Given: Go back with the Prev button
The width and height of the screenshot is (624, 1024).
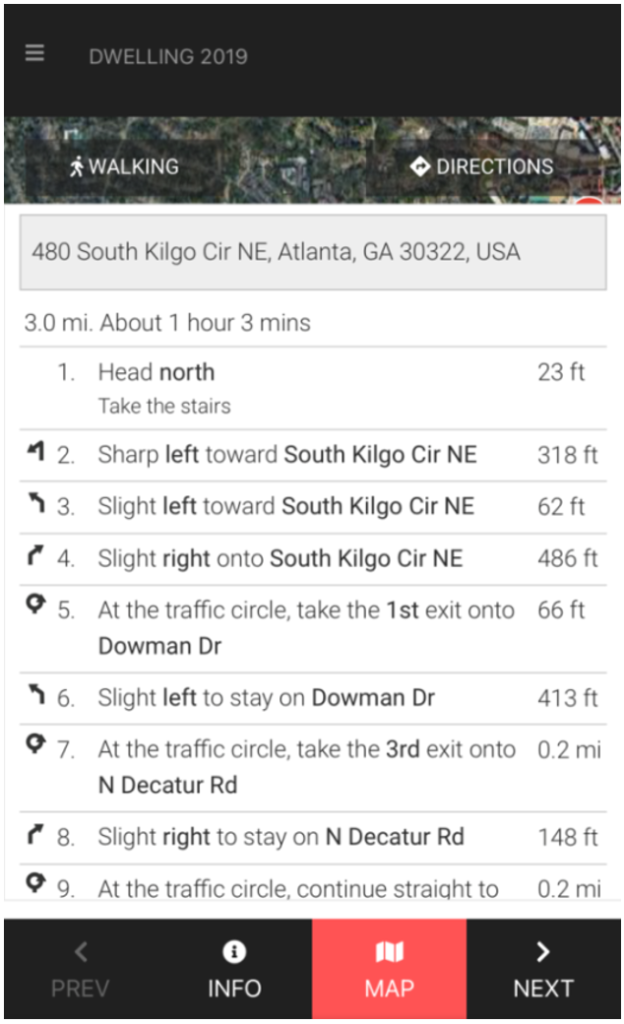Looking at the screenshot, I should (80, 969).
